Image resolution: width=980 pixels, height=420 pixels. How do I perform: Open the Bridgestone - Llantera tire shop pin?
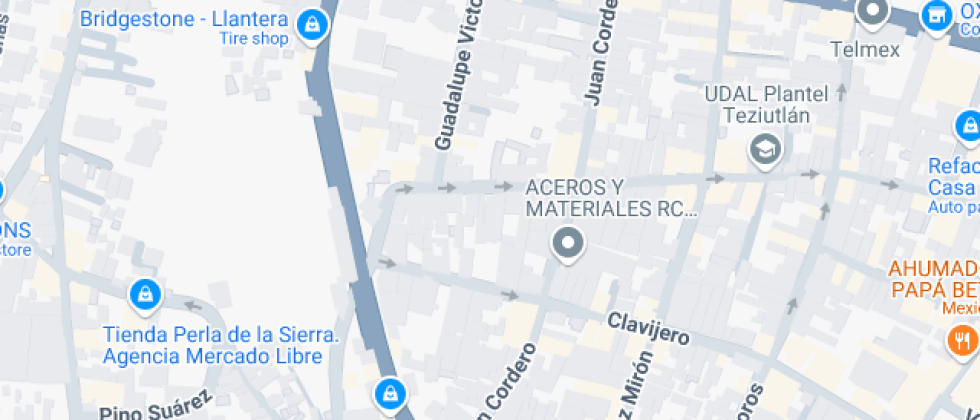click(x=312, y=27)
